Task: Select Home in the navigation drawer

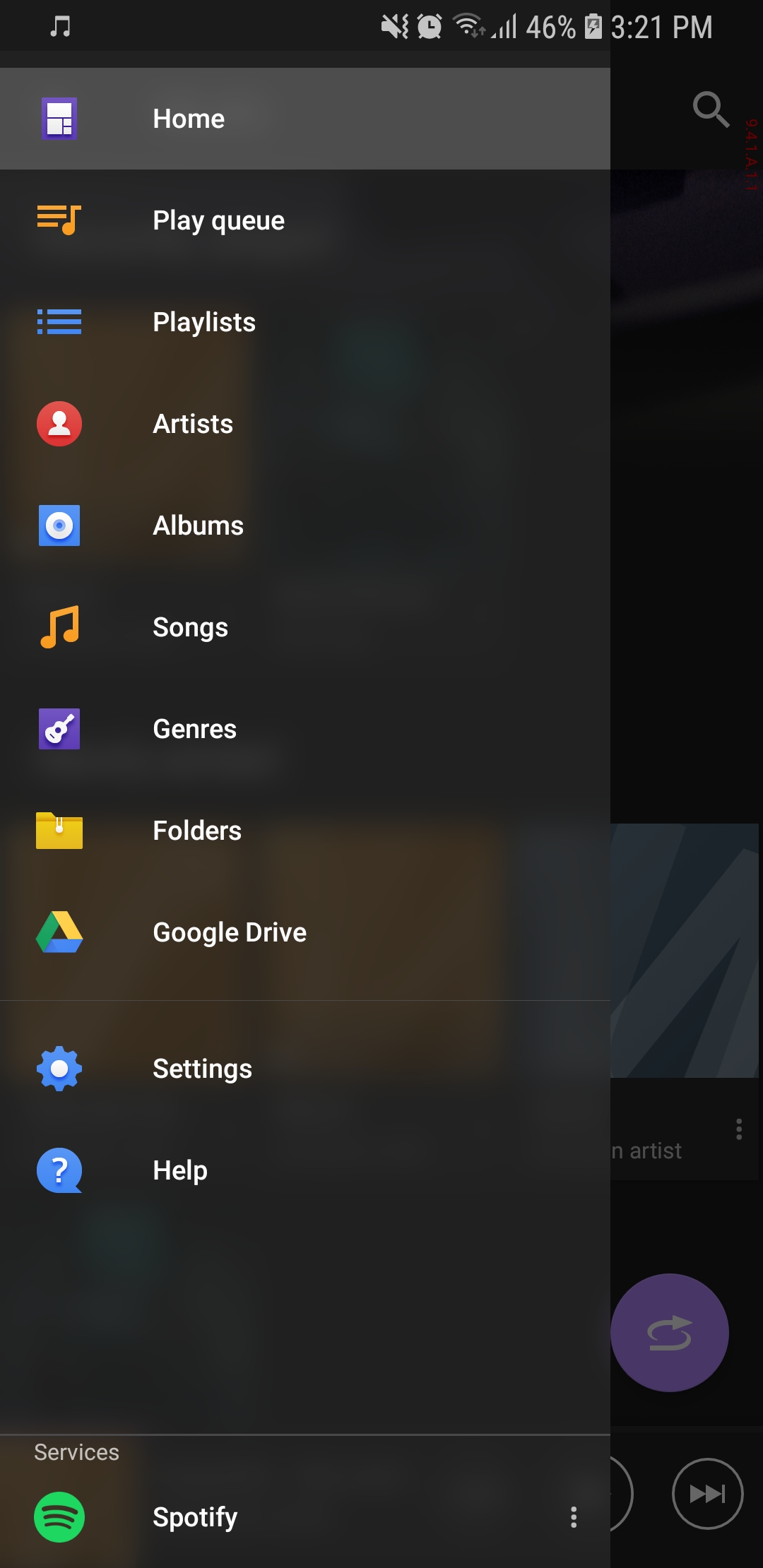Action: 188,118
